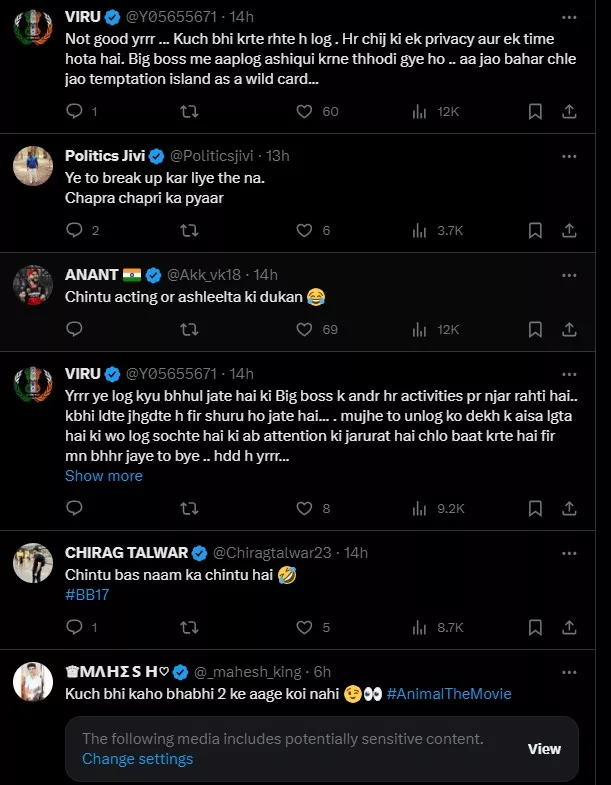The height and width of the screenshot is (785, 611).
Task: Open more options on Mahesh's tweet
Action: click(x=569, y=671)
